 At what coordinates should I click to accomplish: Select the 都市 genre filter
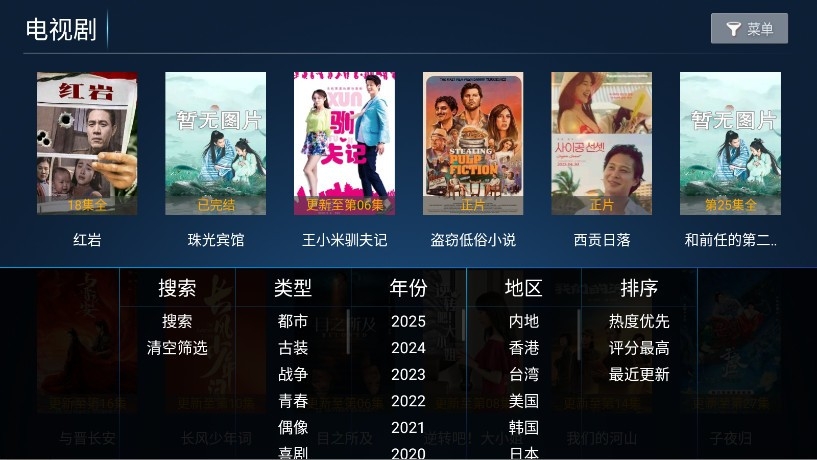293,322
